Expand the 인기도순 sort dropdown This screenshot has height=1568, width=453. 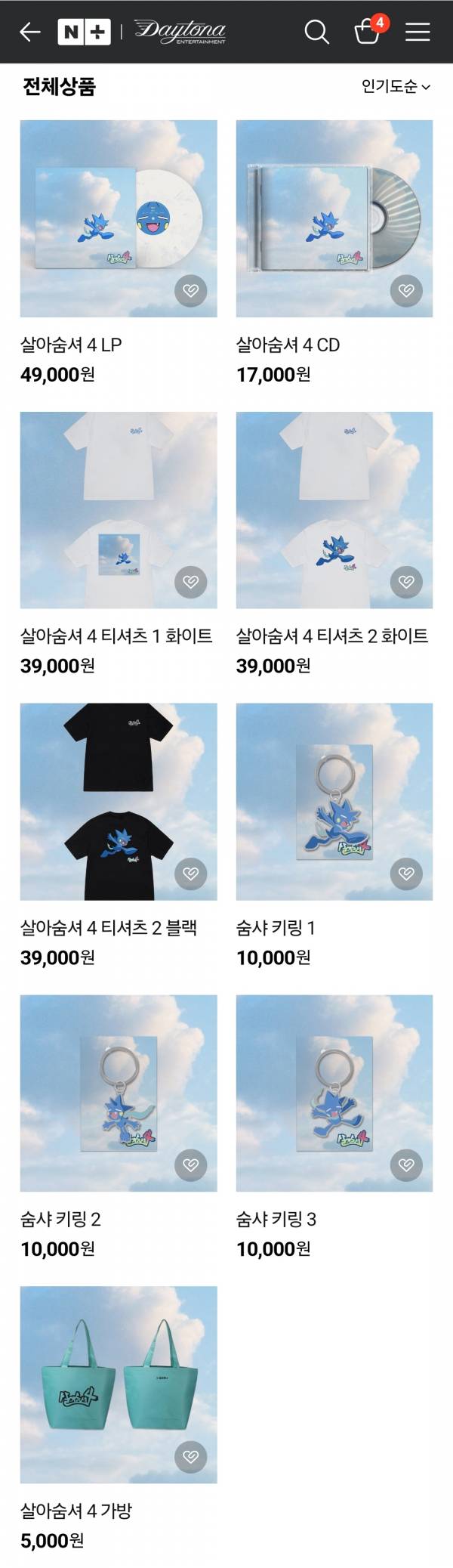(x=396, y=87)
